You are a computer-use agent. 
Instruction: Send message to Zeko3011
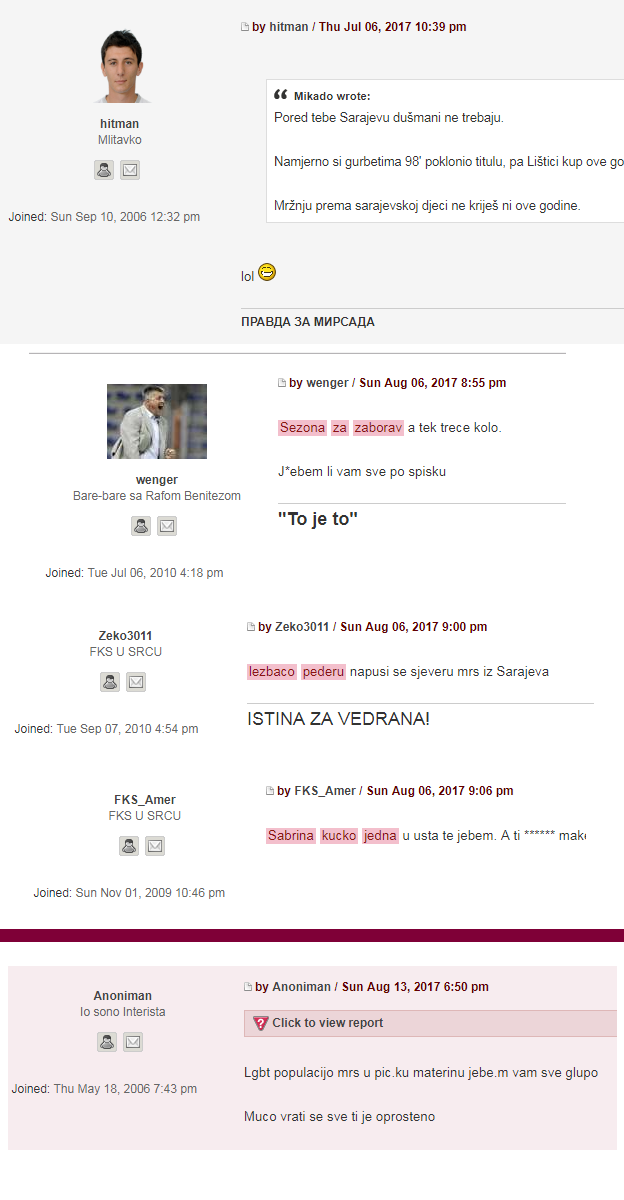coord(136,682)
